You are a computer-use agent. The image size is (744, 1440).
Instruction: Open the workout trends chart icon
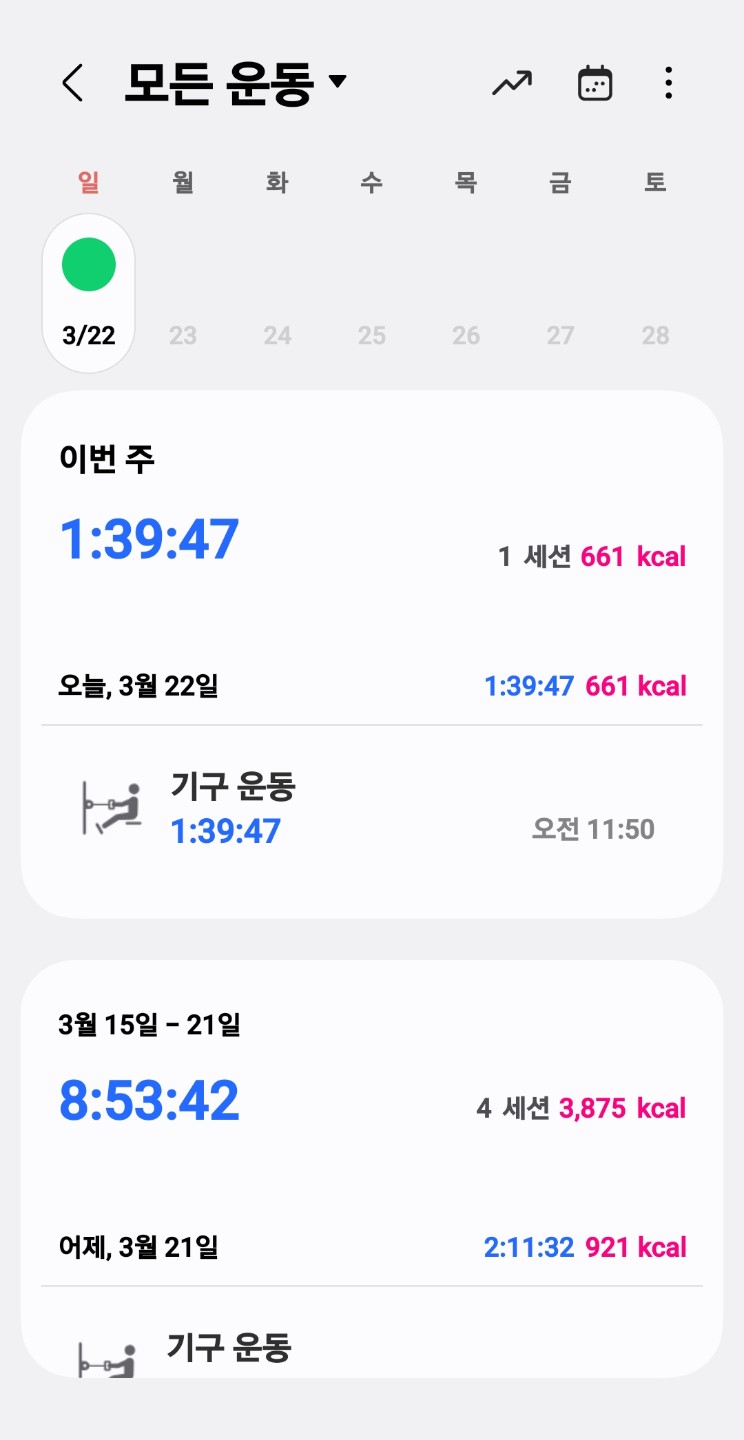511,83
